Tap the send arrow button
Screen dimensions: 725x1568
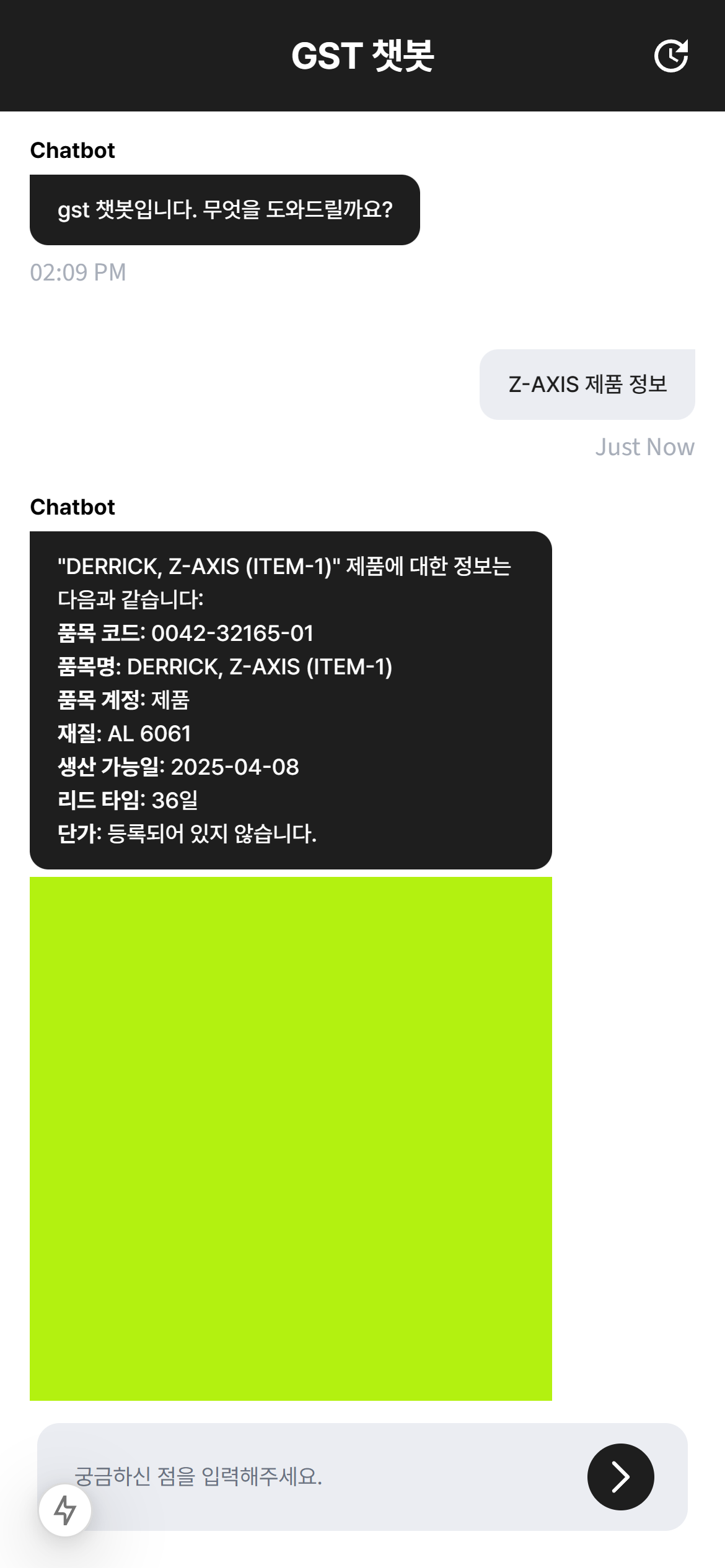coord(620,1477)
